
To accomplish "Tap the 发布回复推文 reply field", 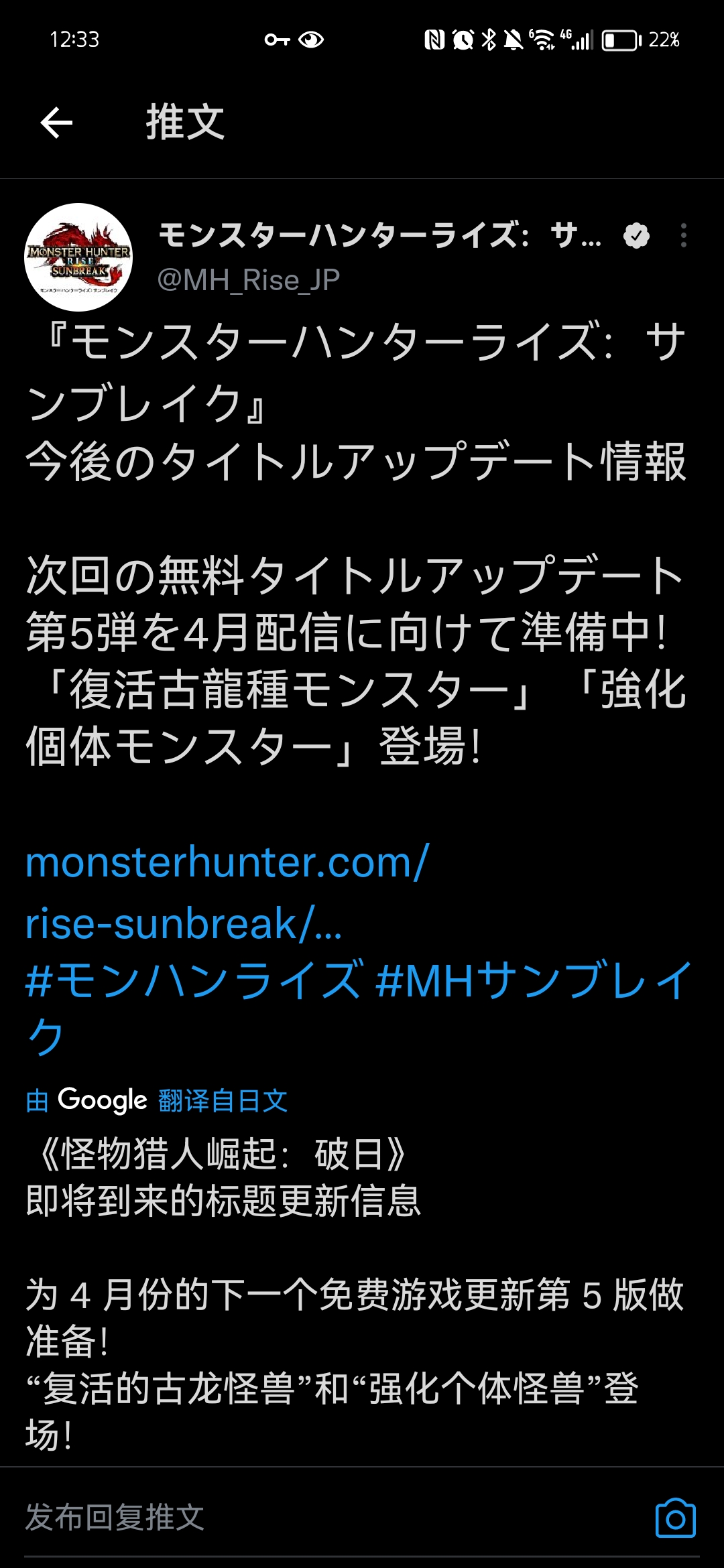I will (x=268, y=1517).
